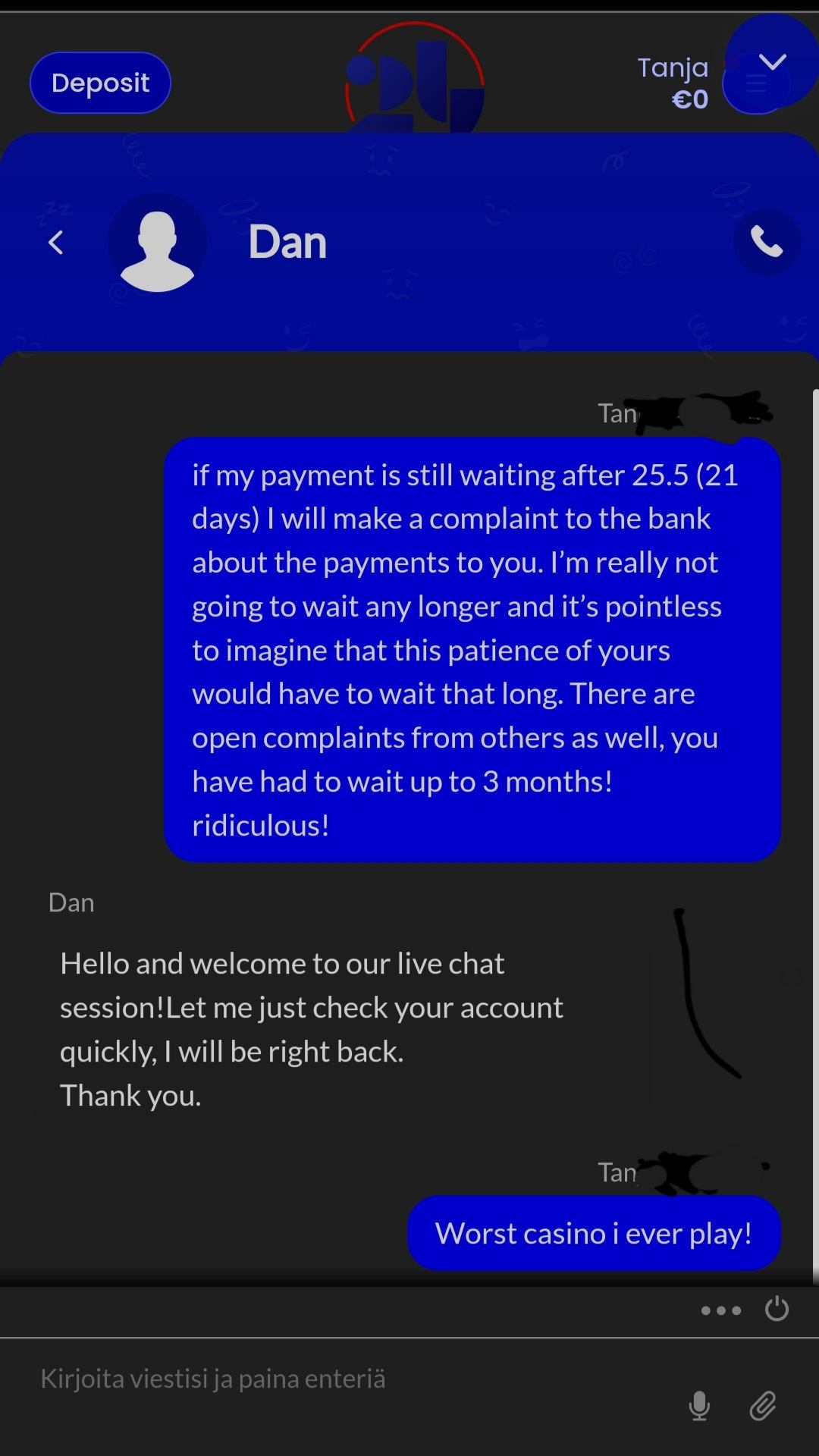Open the chat options three-dot menu
The width and height of the screenshot is (819, 1456).
pos(720,1310)
